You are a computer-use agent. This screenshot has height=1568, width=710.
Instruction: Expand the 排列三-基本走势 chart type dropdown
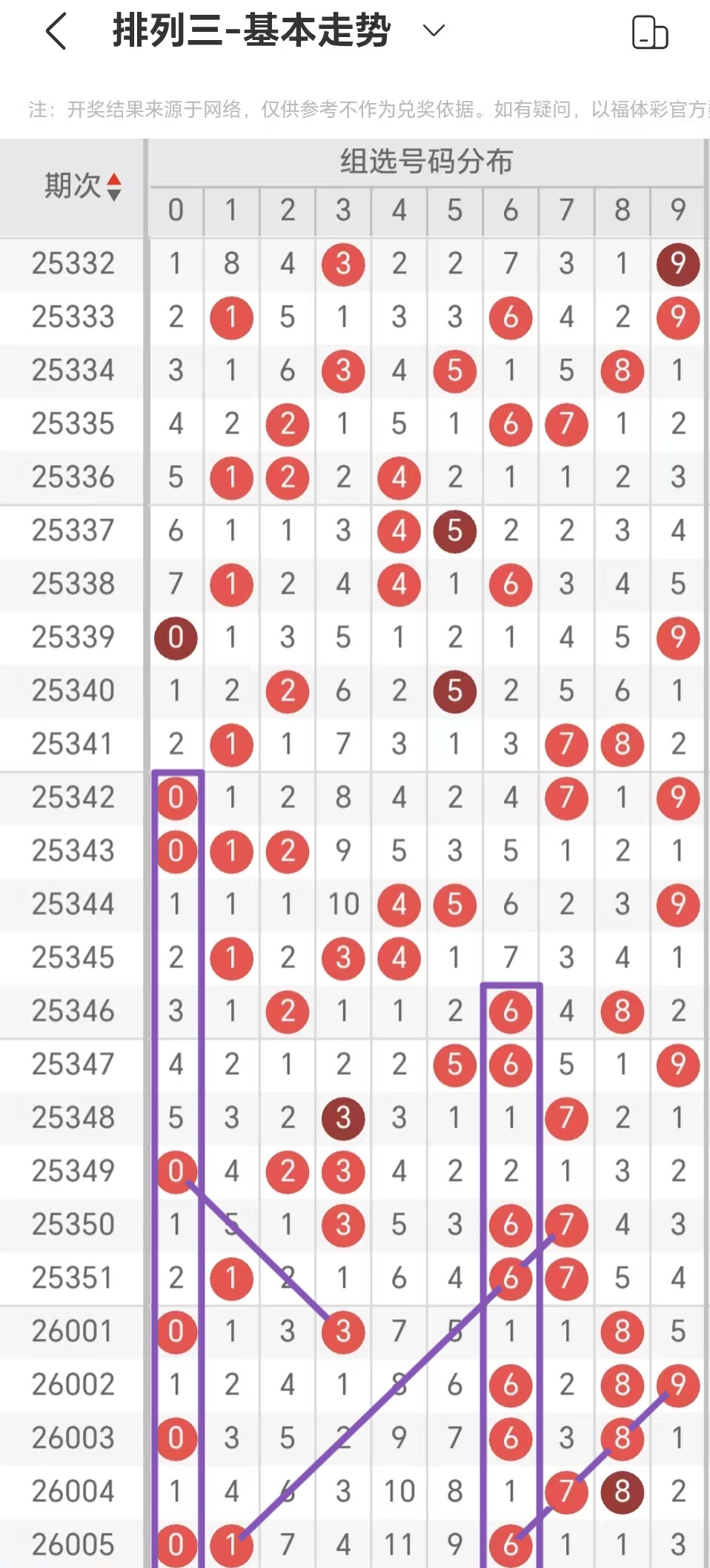pyautogui.click(x=433, y=30)
